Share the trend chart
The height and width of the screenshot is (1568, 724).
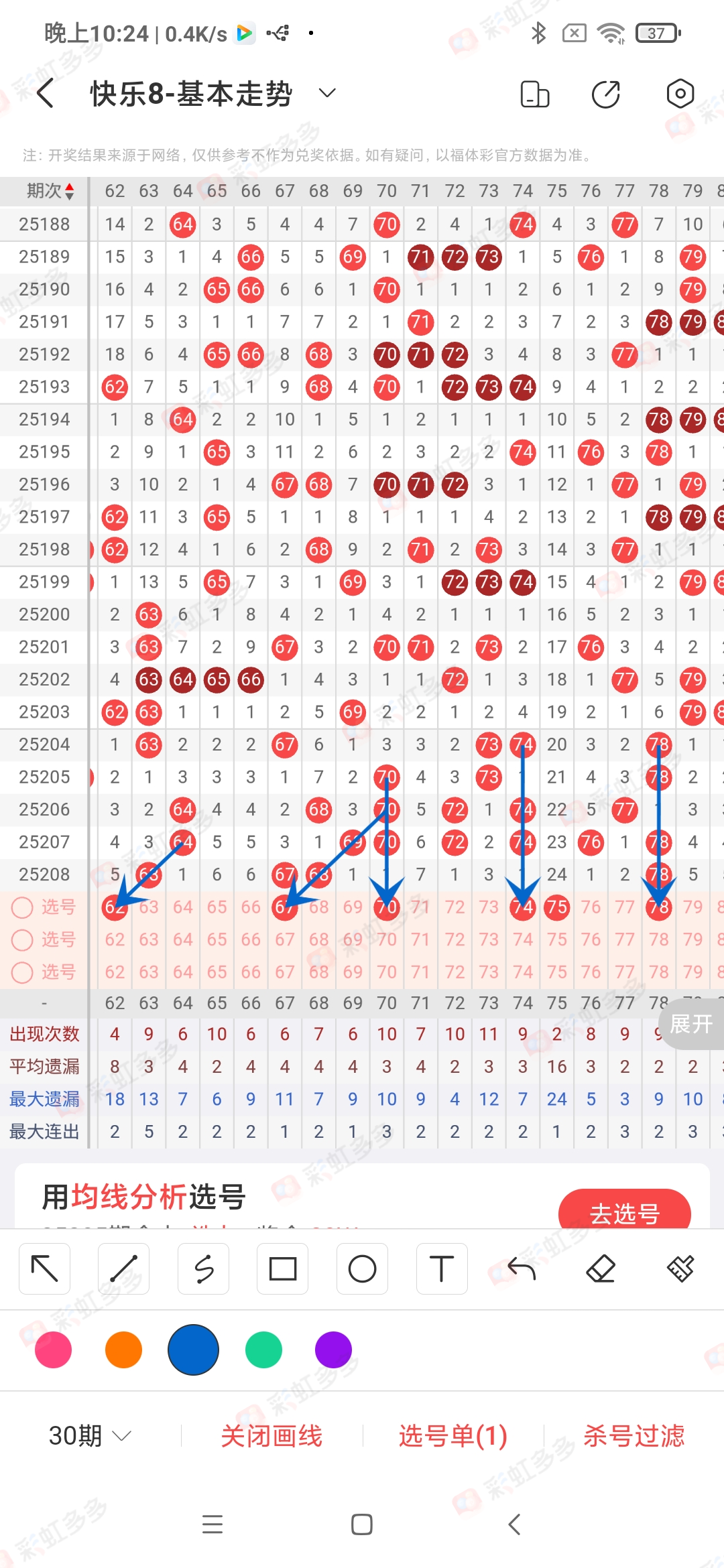[606, 94]
